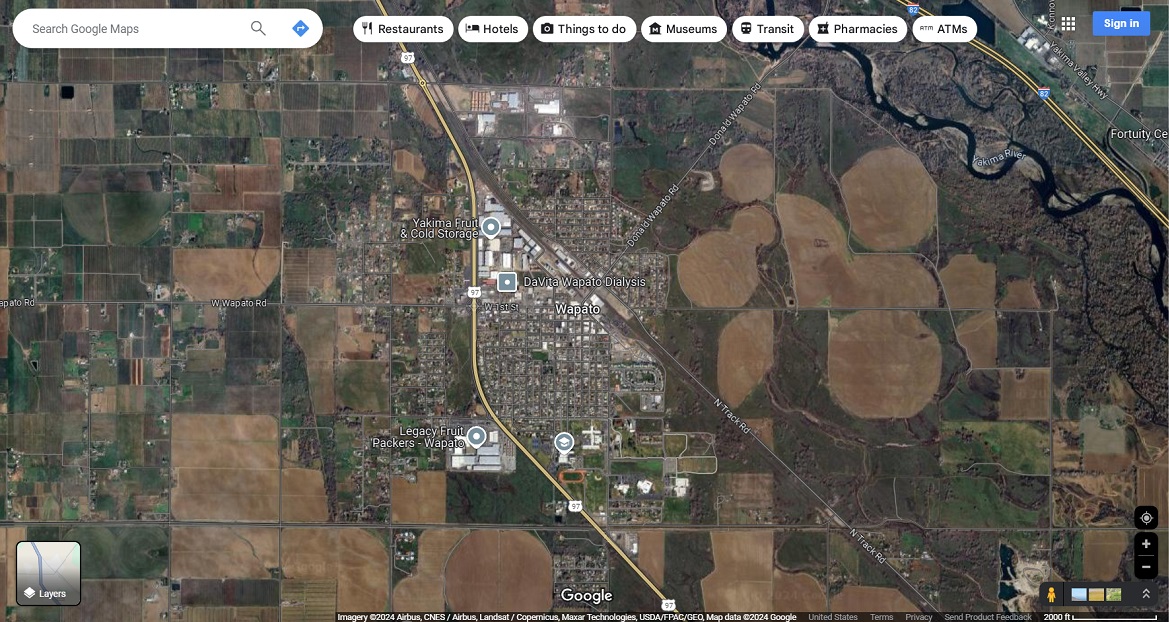Show Things to do nearby
The image size is (1169, 622).
point(584,29)
